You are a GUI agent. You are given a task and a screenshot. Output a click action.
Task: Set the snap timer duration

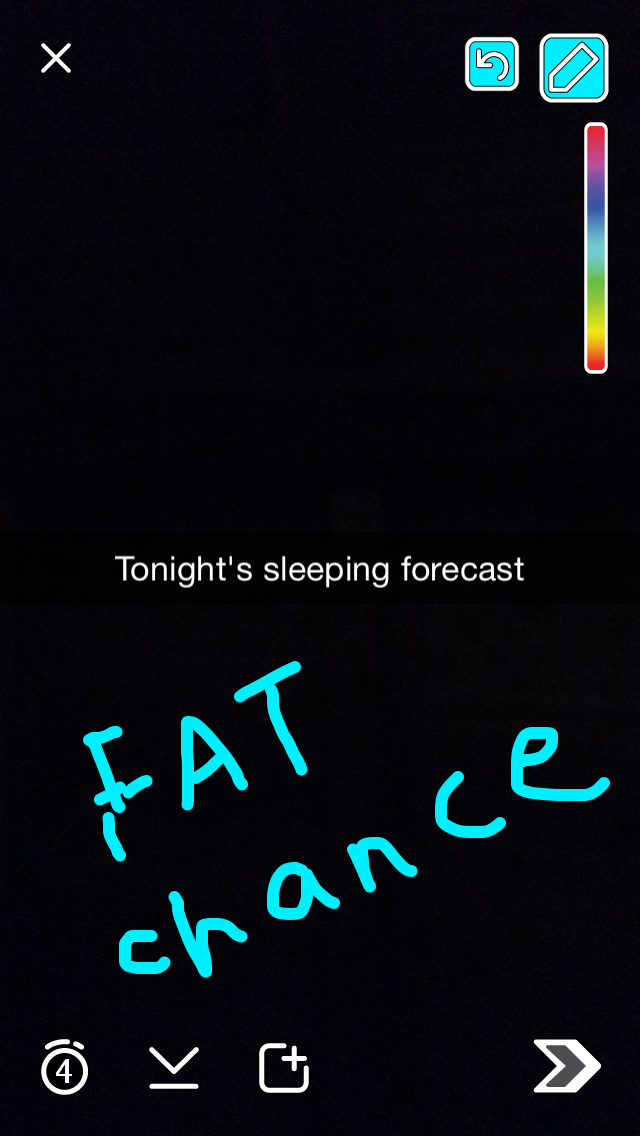coord(65,1070)
